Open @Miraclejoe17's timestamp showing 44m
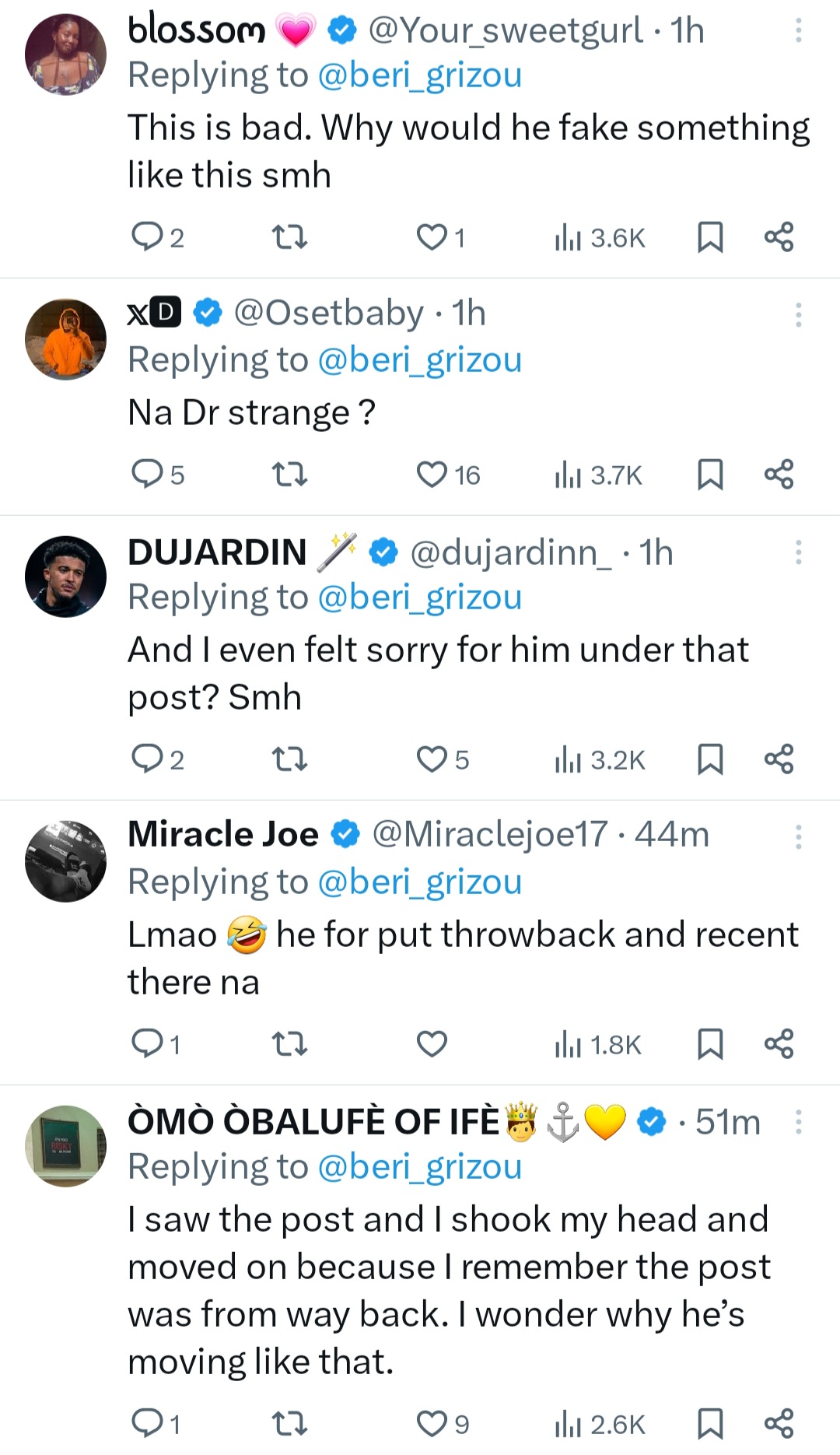The height and width of the screenshot is (1455, 840). pos(674,833)
